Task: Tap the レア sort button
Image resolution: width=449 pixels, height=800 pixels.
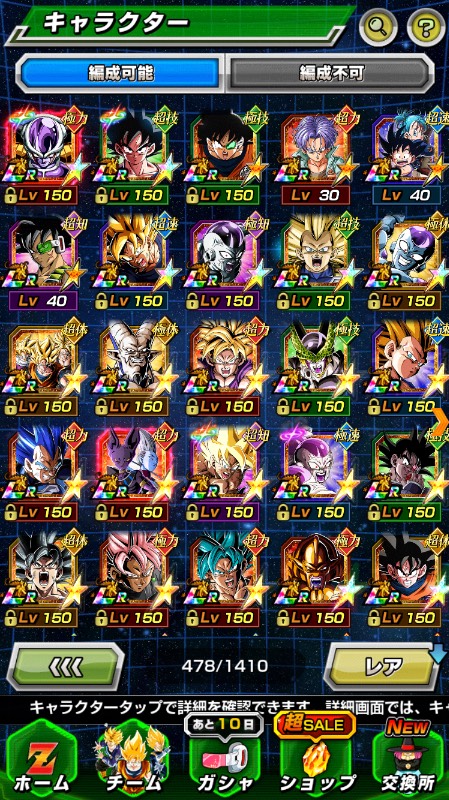Action: tap(383, 666)
